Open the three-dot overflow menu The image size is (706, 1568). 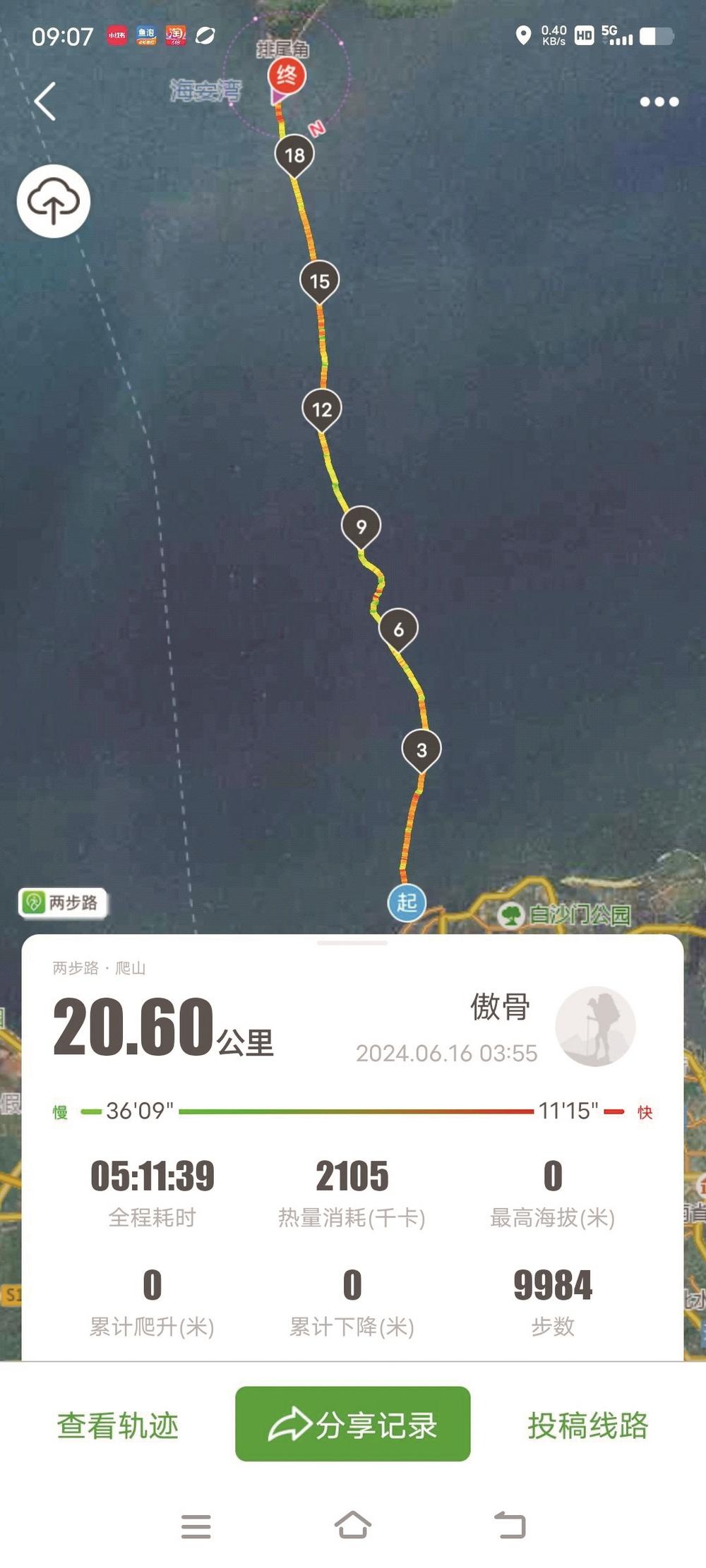tap(659, 102)
